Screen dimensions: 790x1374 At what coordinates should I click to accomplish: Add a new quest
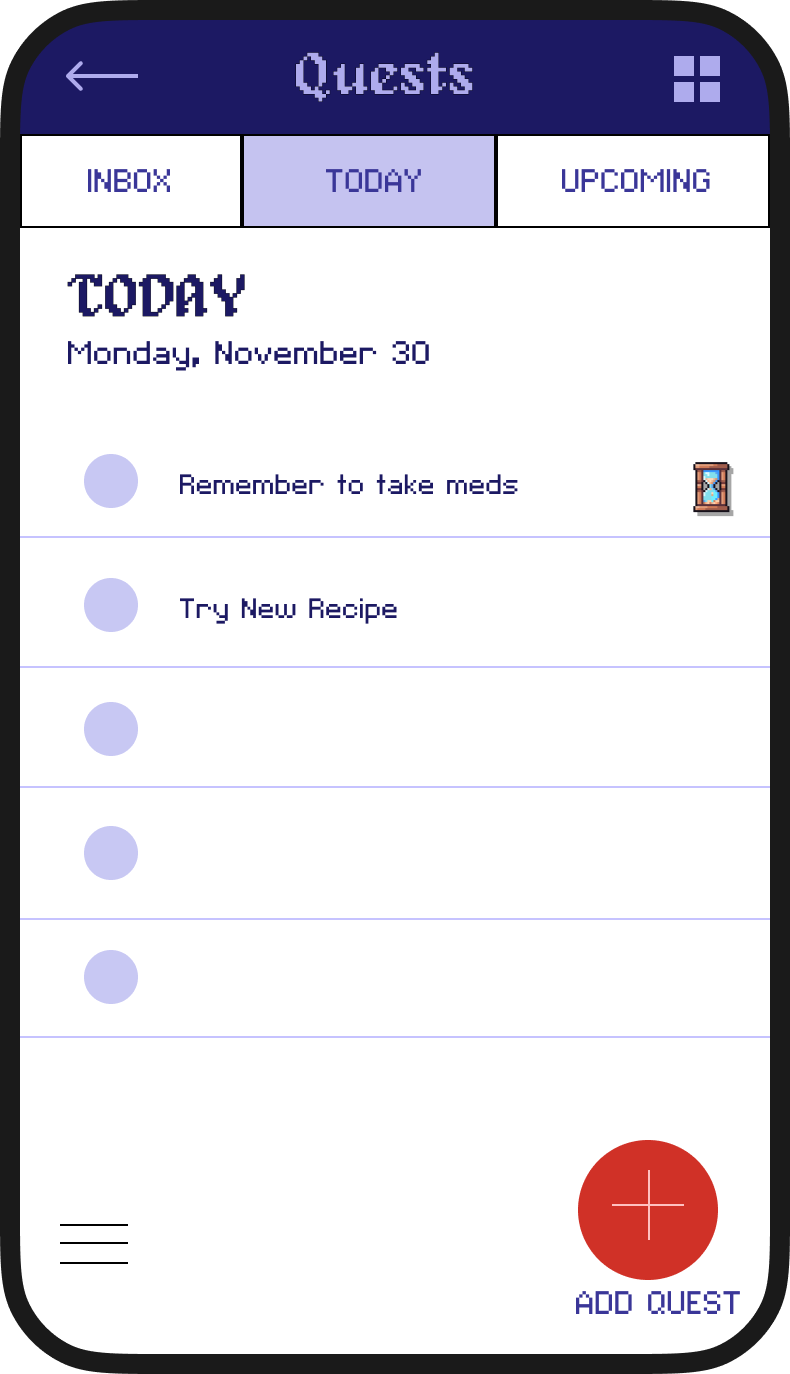pyautogui.click(x=648, y=1210)
